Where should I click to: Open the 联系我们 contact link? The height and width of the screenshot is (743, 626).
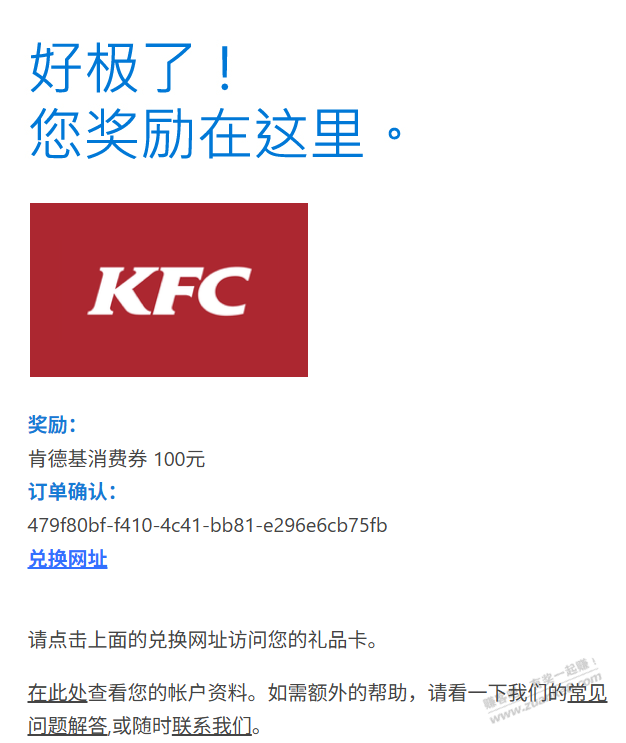coord(211,725)
